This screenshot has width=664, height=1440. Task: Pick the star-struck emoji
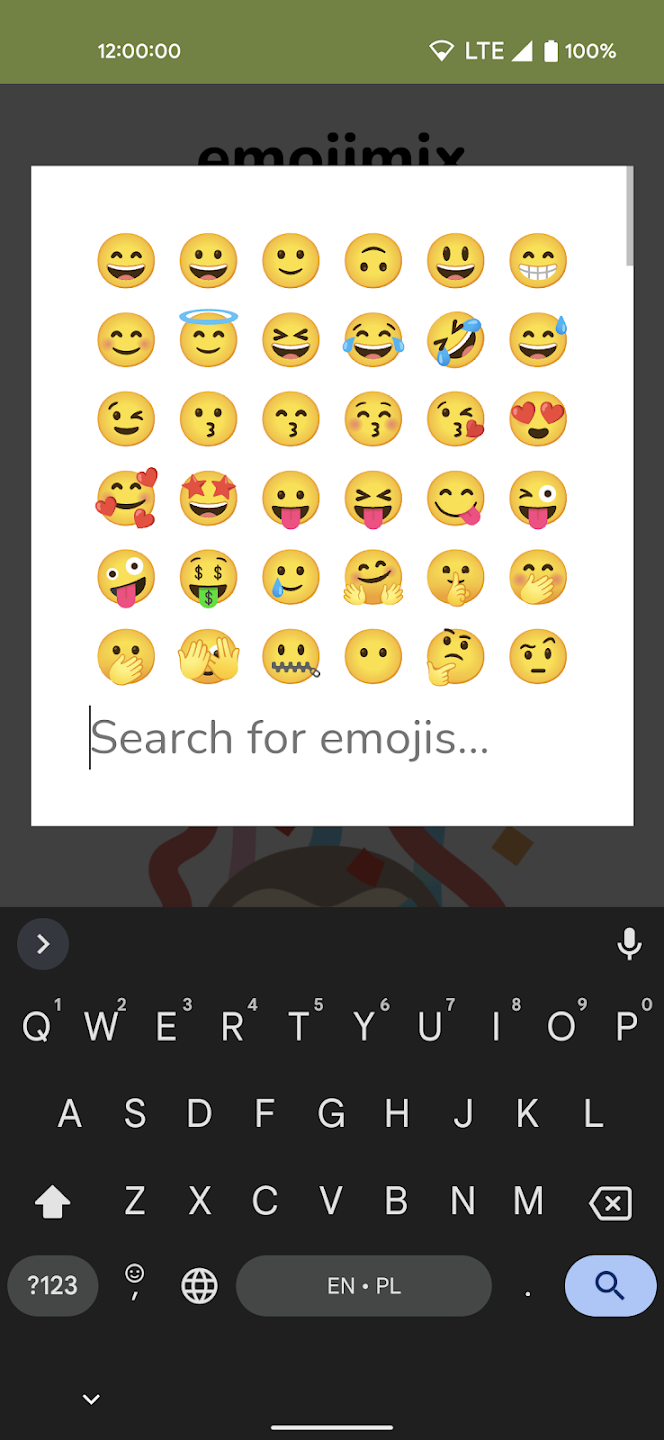tap(208, 497)
